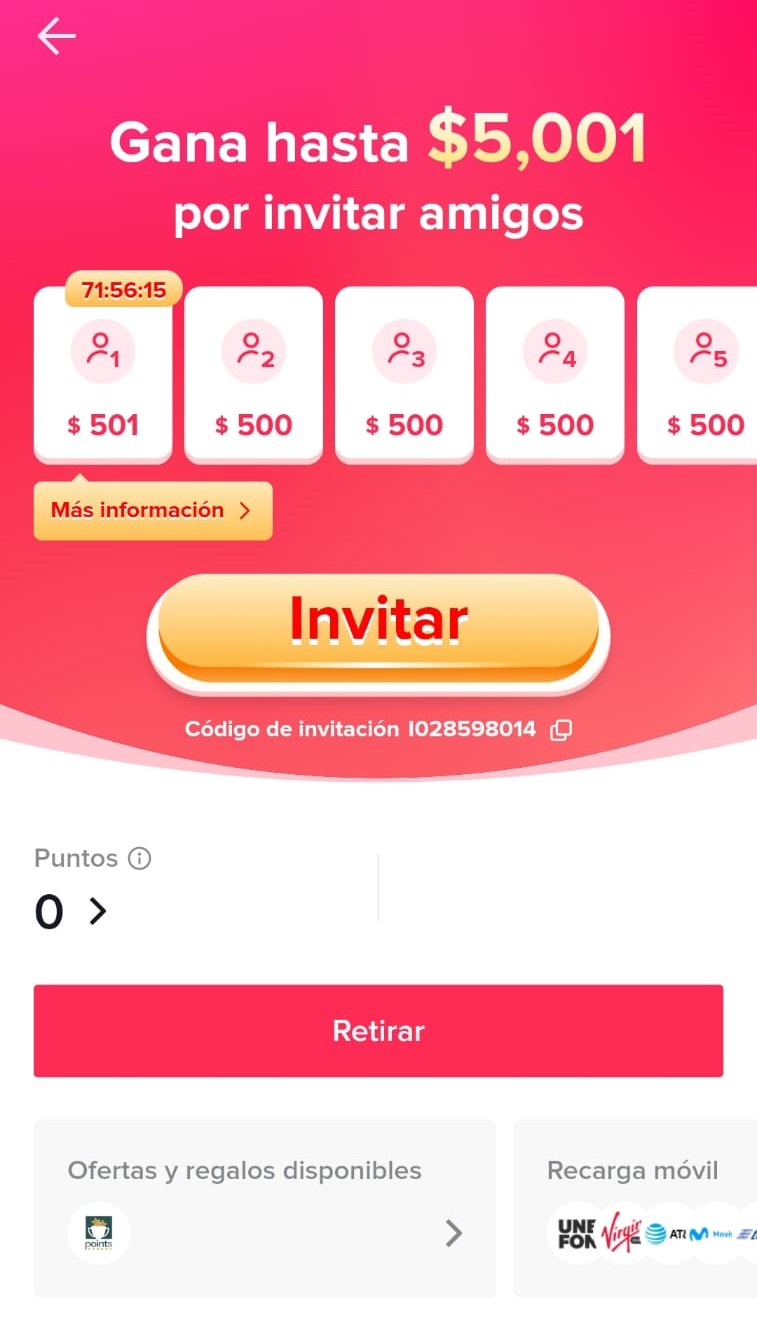Open Ofertas y regalos disponibles card

click(265, 1208)
